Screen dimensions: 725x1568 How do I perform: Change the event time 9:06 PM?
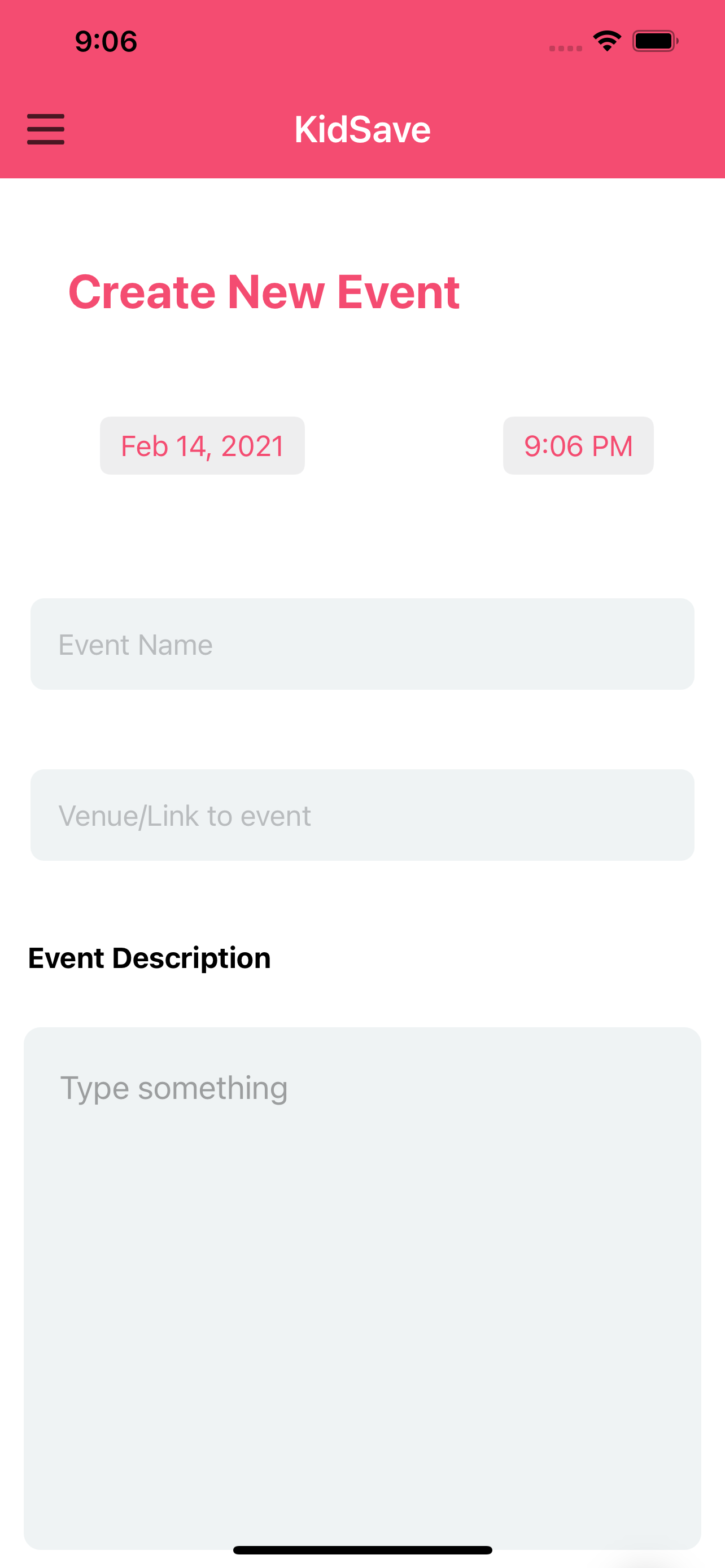point(578,445)
